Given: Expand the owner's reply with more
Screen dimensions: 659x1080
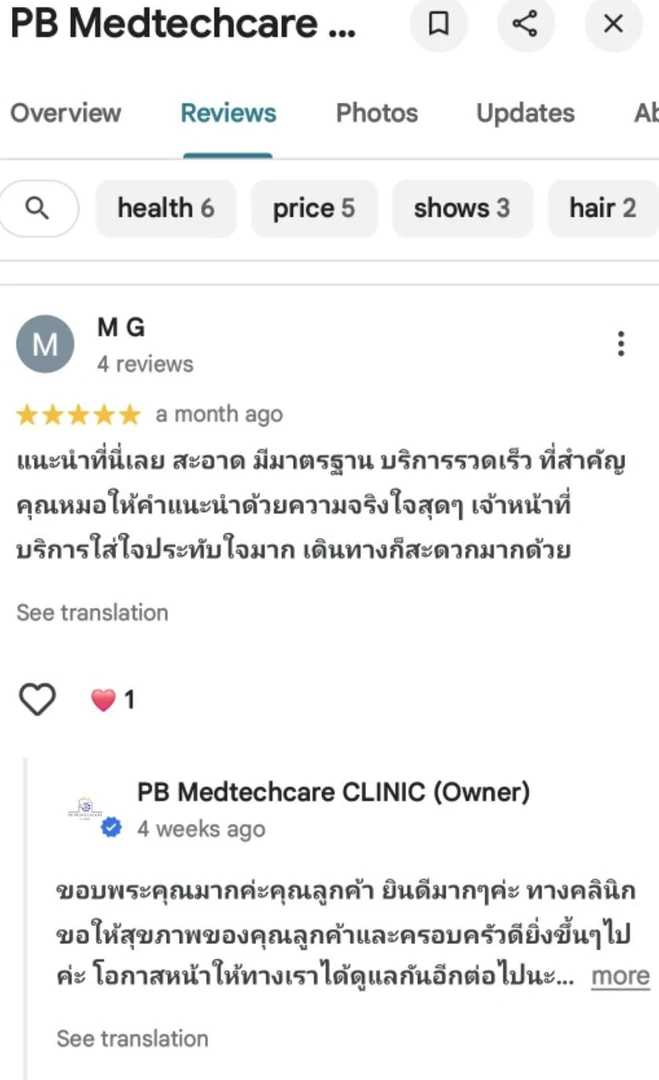Looking at the screenshot, I should point(620,976).
